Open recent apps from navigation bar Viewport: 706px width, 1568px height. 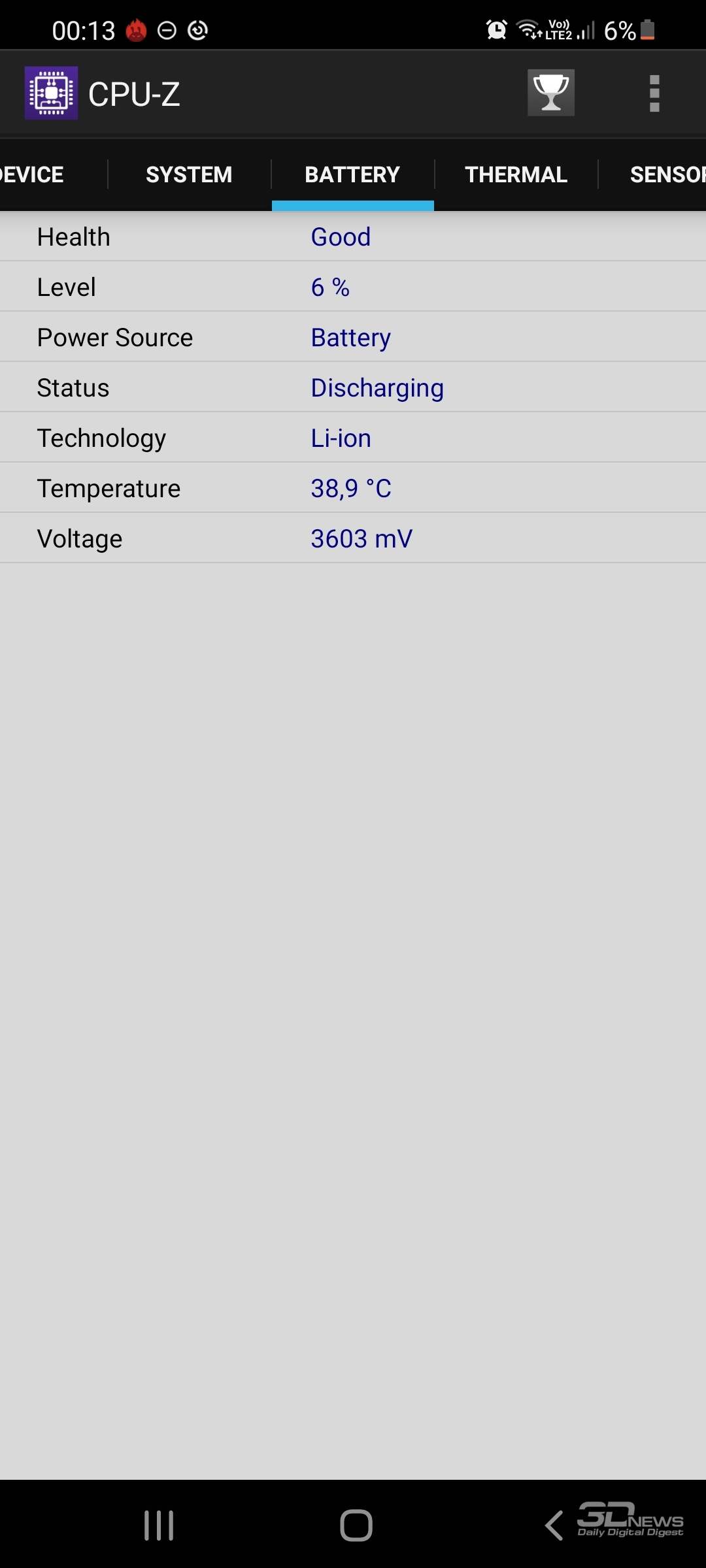(159, 1526)
